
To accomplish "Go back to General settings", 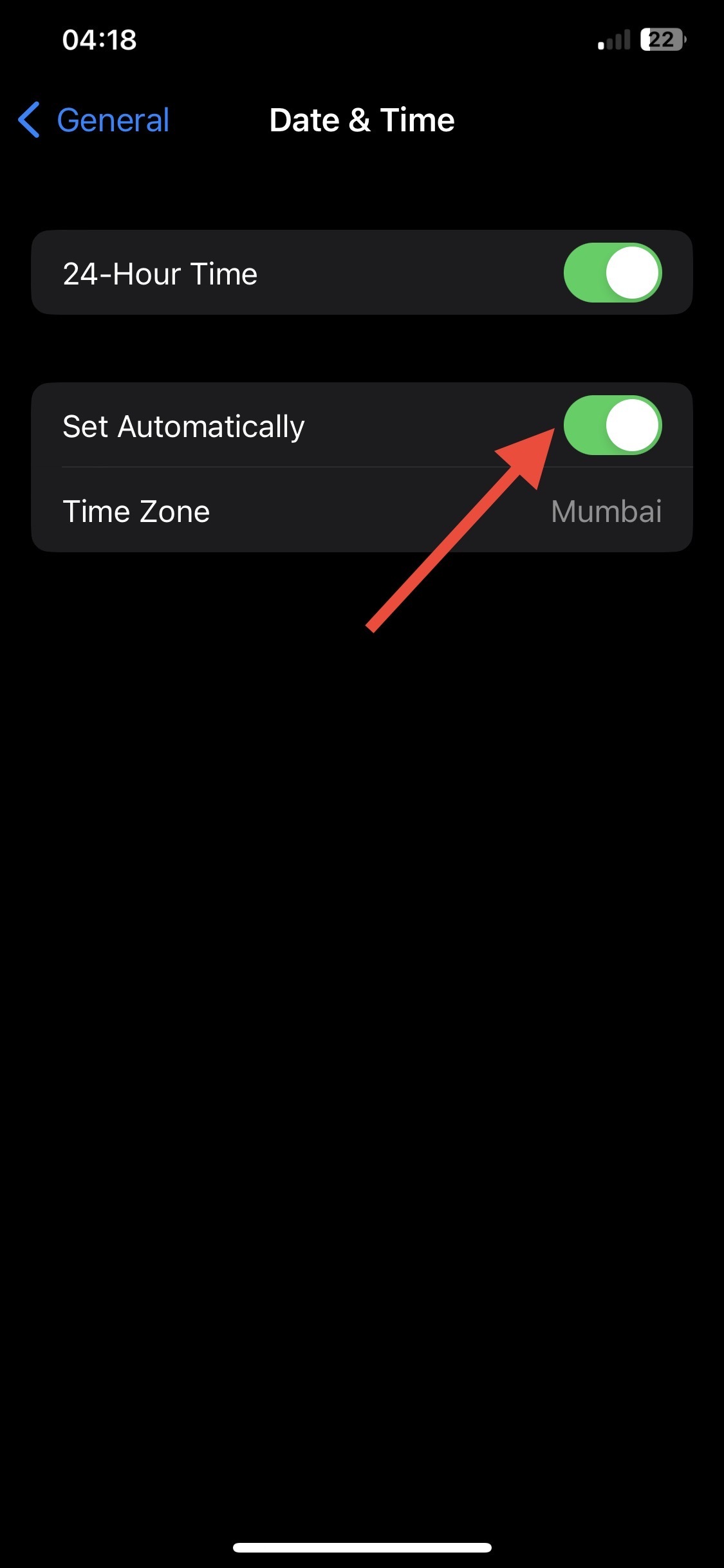I will coord(94,120).
